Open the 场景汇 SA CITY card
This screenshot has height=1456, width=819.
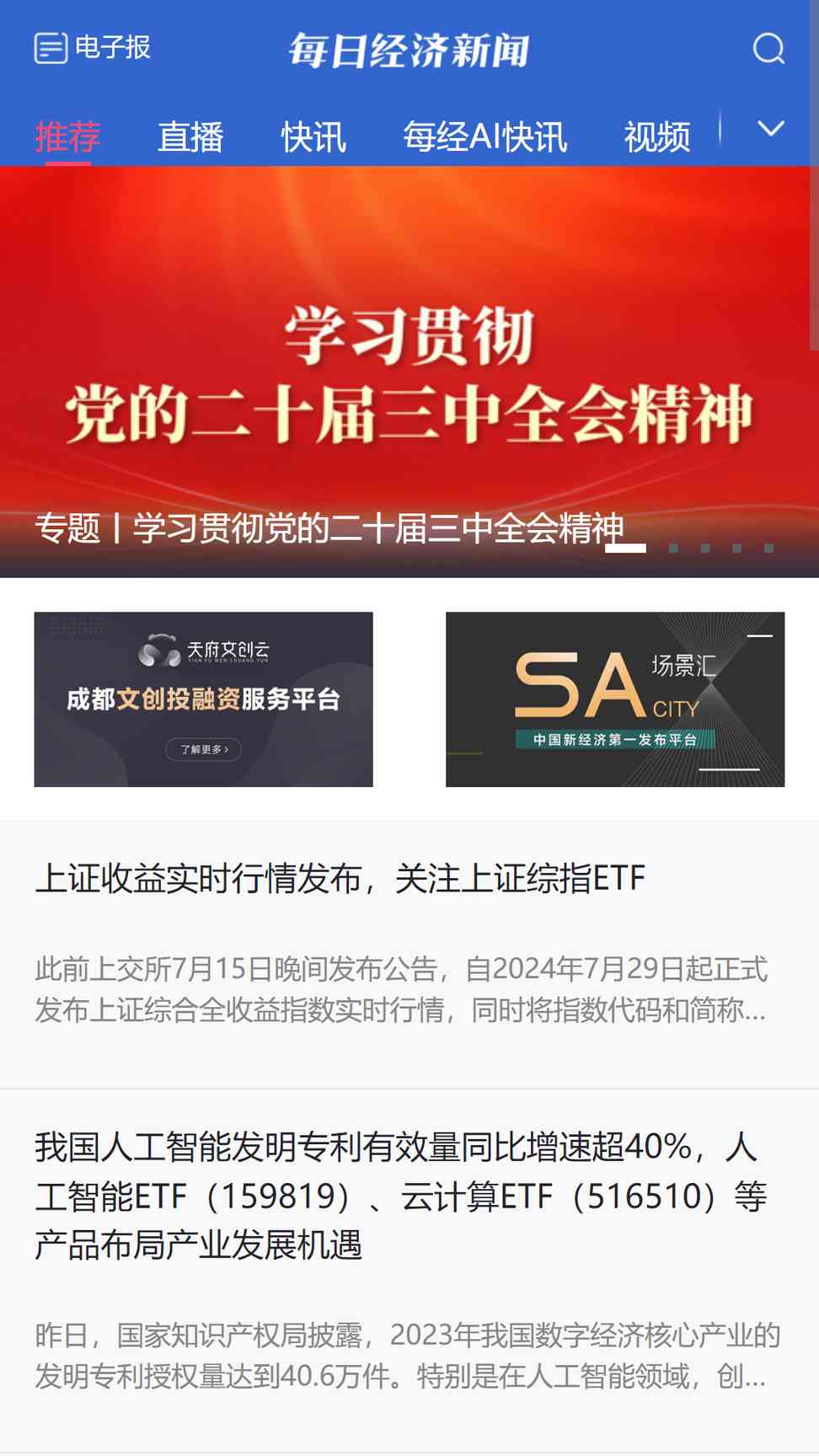(x=615, y=699)
